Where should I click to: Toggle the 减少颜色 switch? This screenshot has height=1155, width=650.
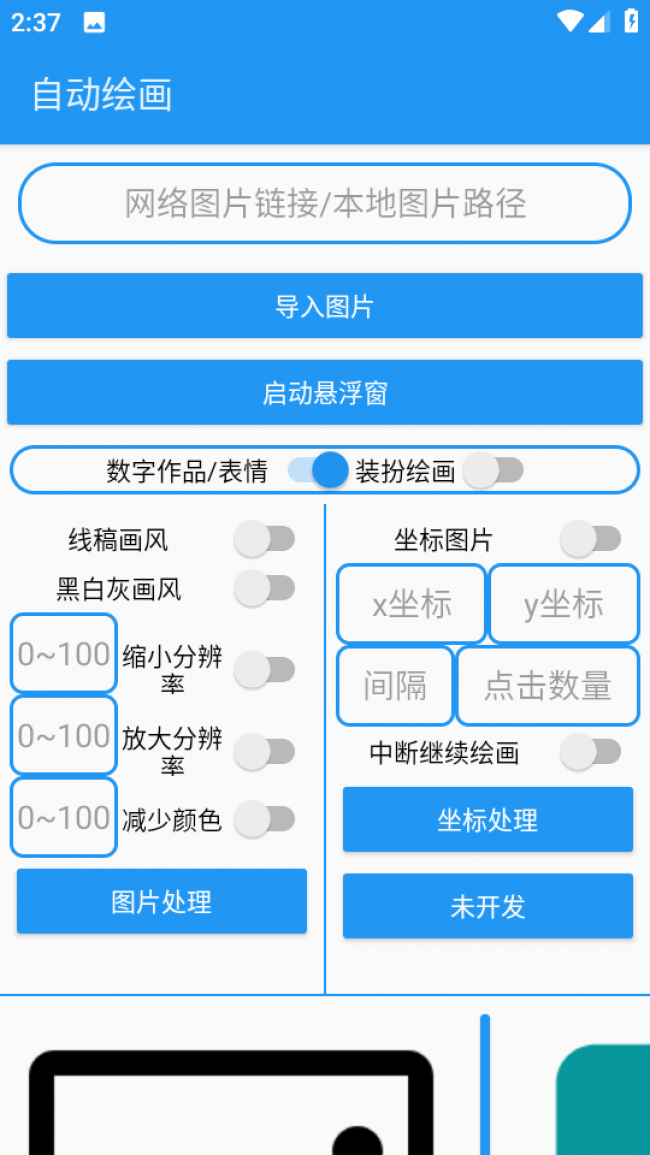click(x=264, y=820)
